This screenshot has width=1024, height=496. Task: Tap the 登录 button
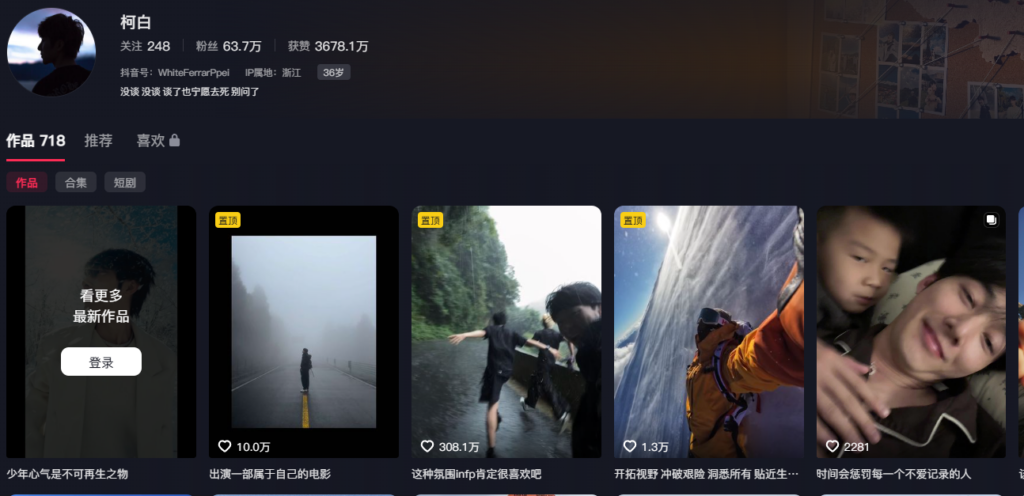click(x=101, y=362)
